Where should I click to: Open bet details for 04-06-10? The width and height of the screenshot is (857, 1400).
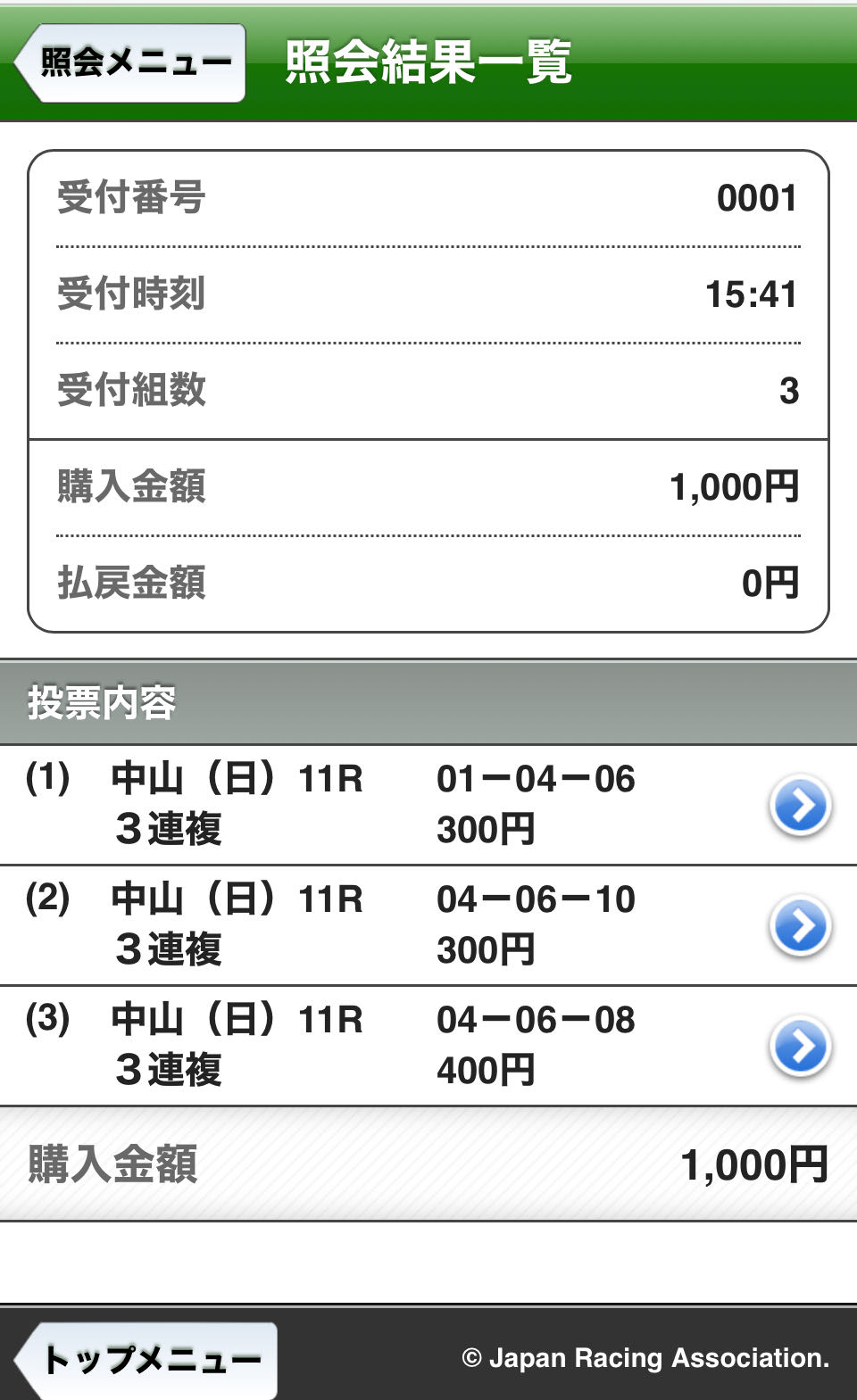pos(800,926)
